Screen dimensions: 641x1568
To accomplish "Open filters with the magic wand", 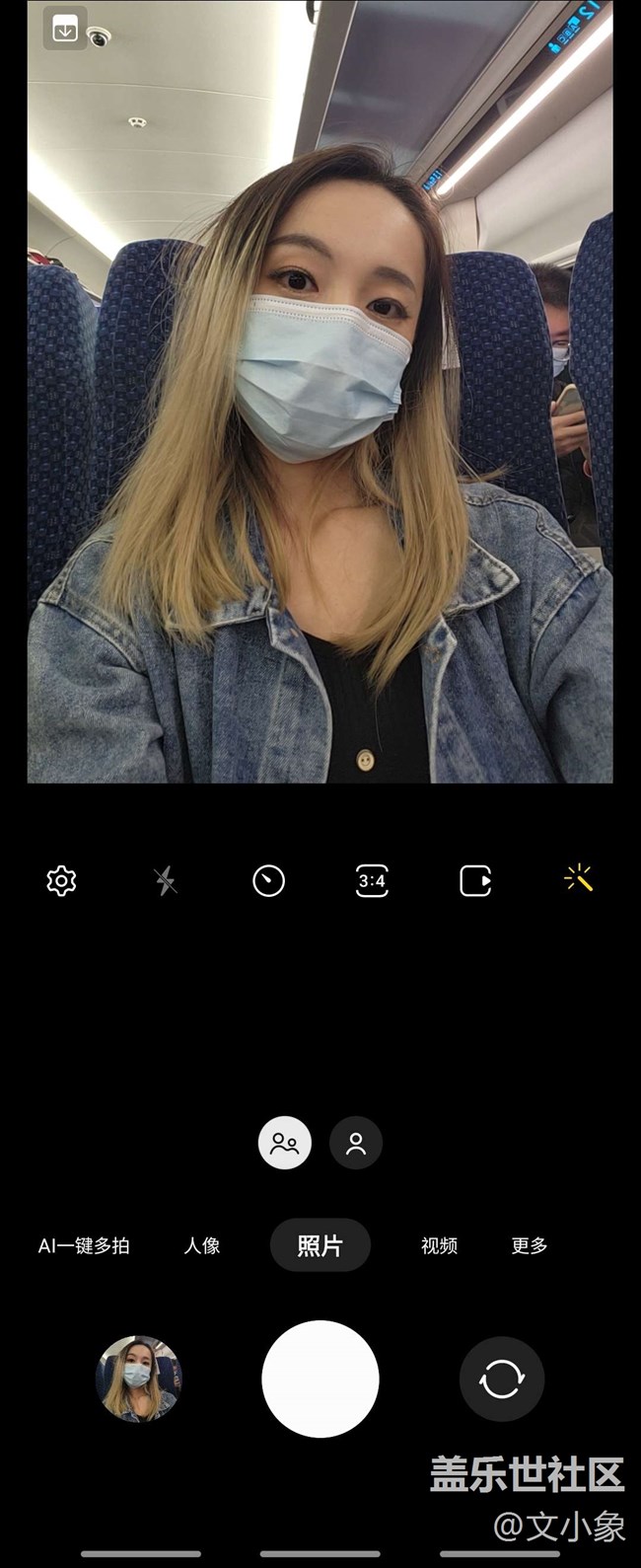I will pyautogui.click(x=579, y=878).
